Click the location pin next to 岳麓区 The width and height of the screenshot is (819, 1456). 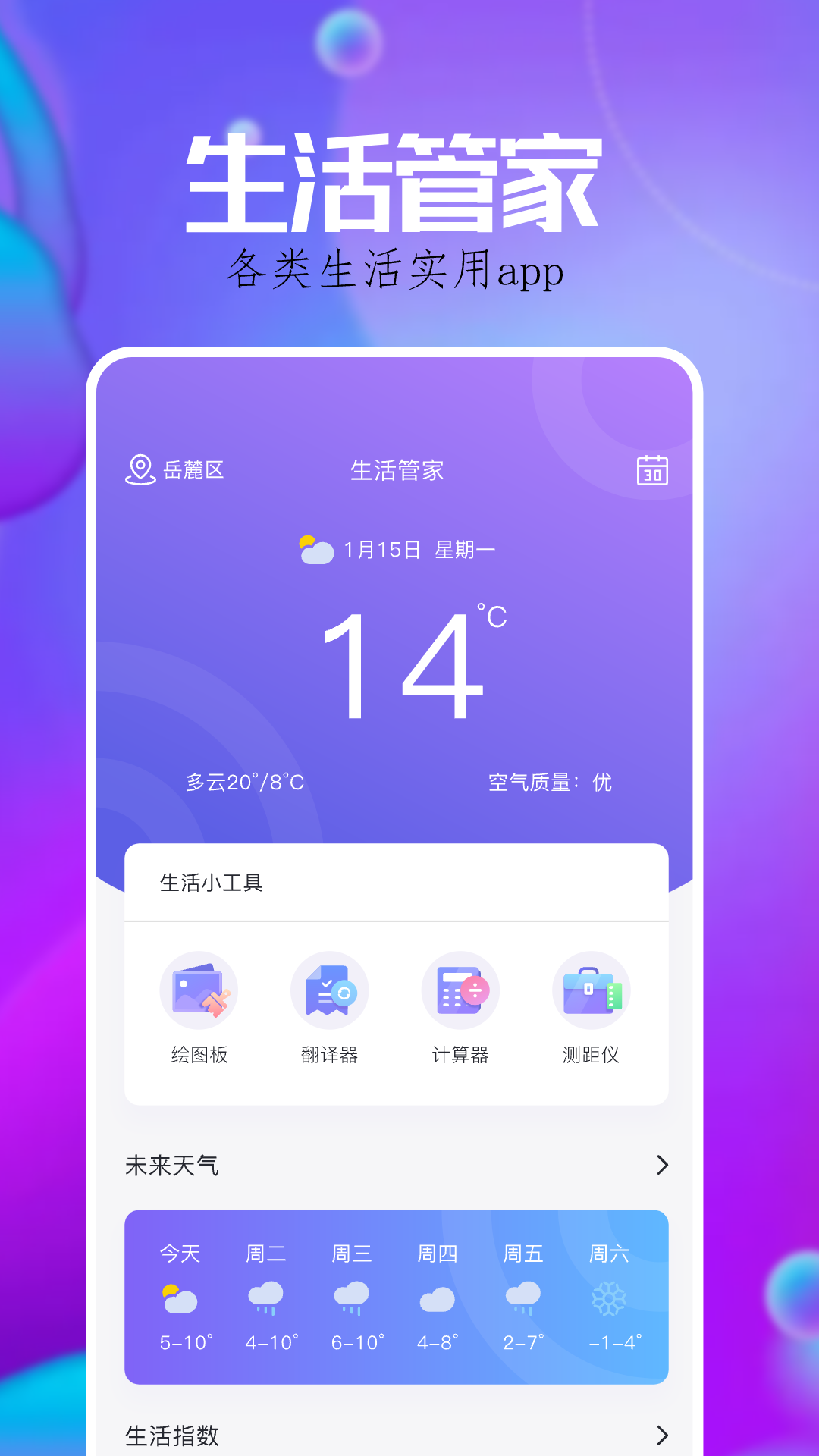click(139, 469)
